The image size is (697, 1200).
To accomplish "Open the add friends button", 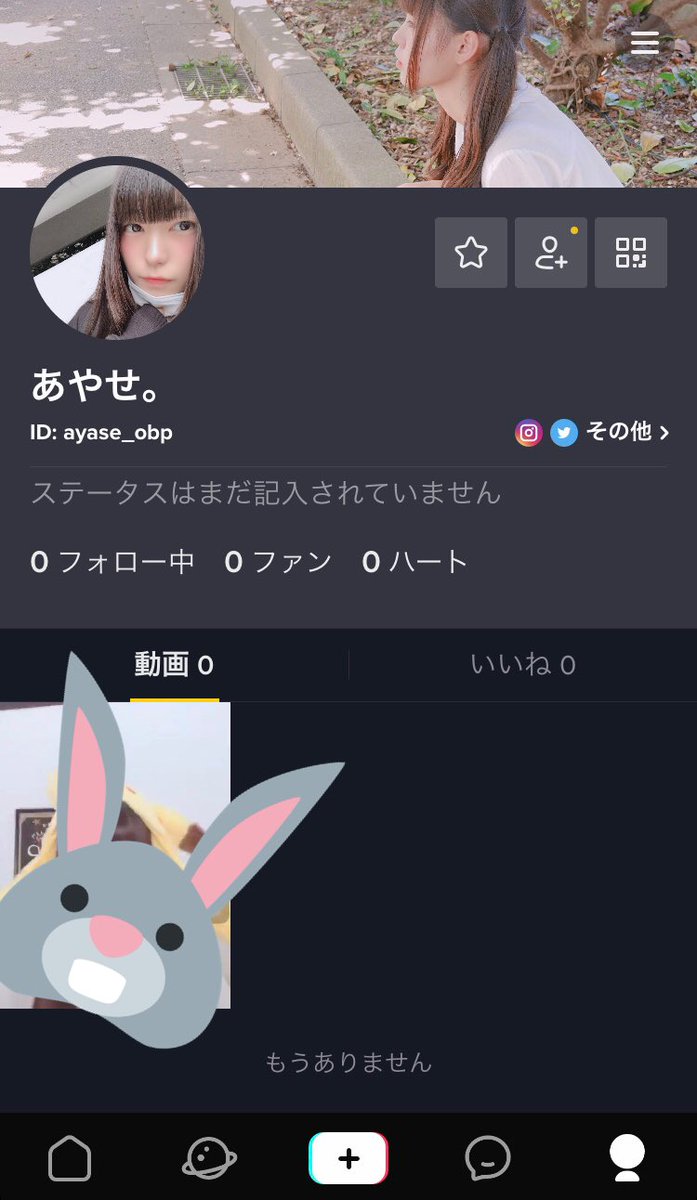I will 551,253.
